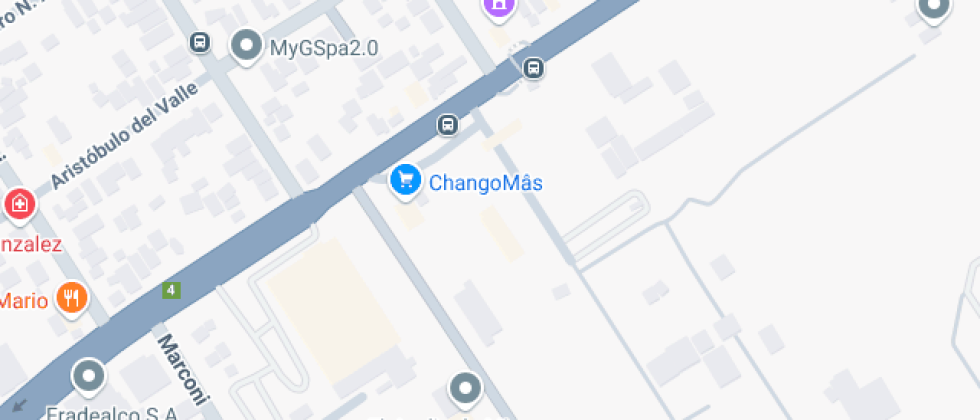Tap the purple marker at the top

tap(498, 8)
